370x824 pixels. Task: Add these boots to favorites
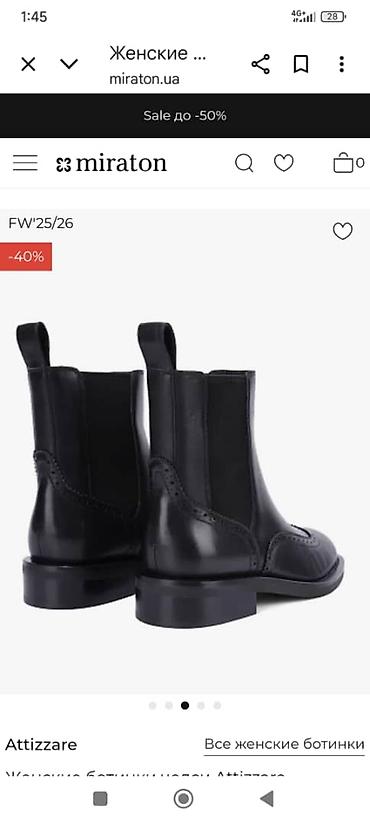click(x=343, y=231)
